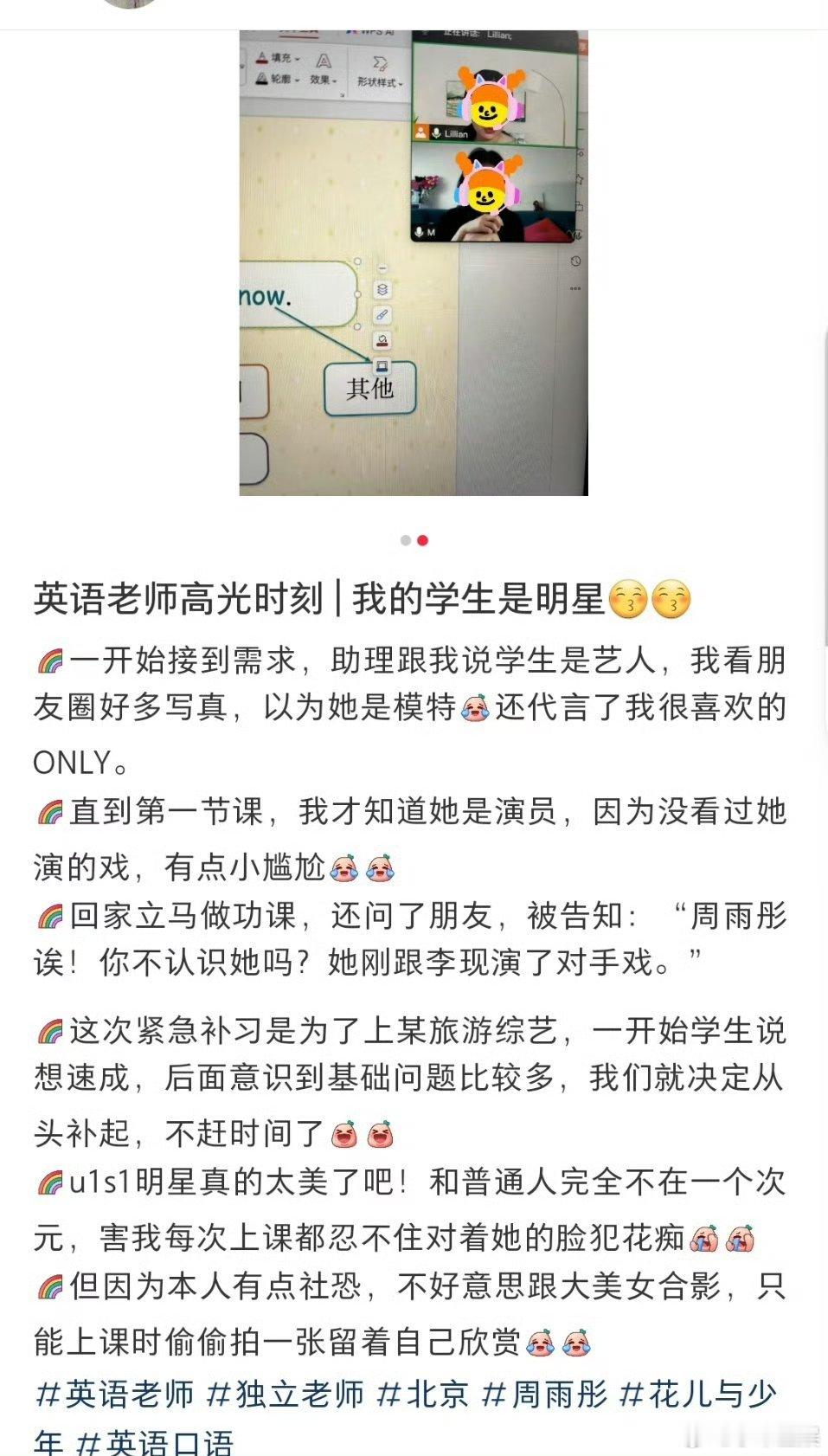The width and height of the screenshot is (828, 1456).
Task: Click the laptop icon above the 其他 box
Action: 382,365
